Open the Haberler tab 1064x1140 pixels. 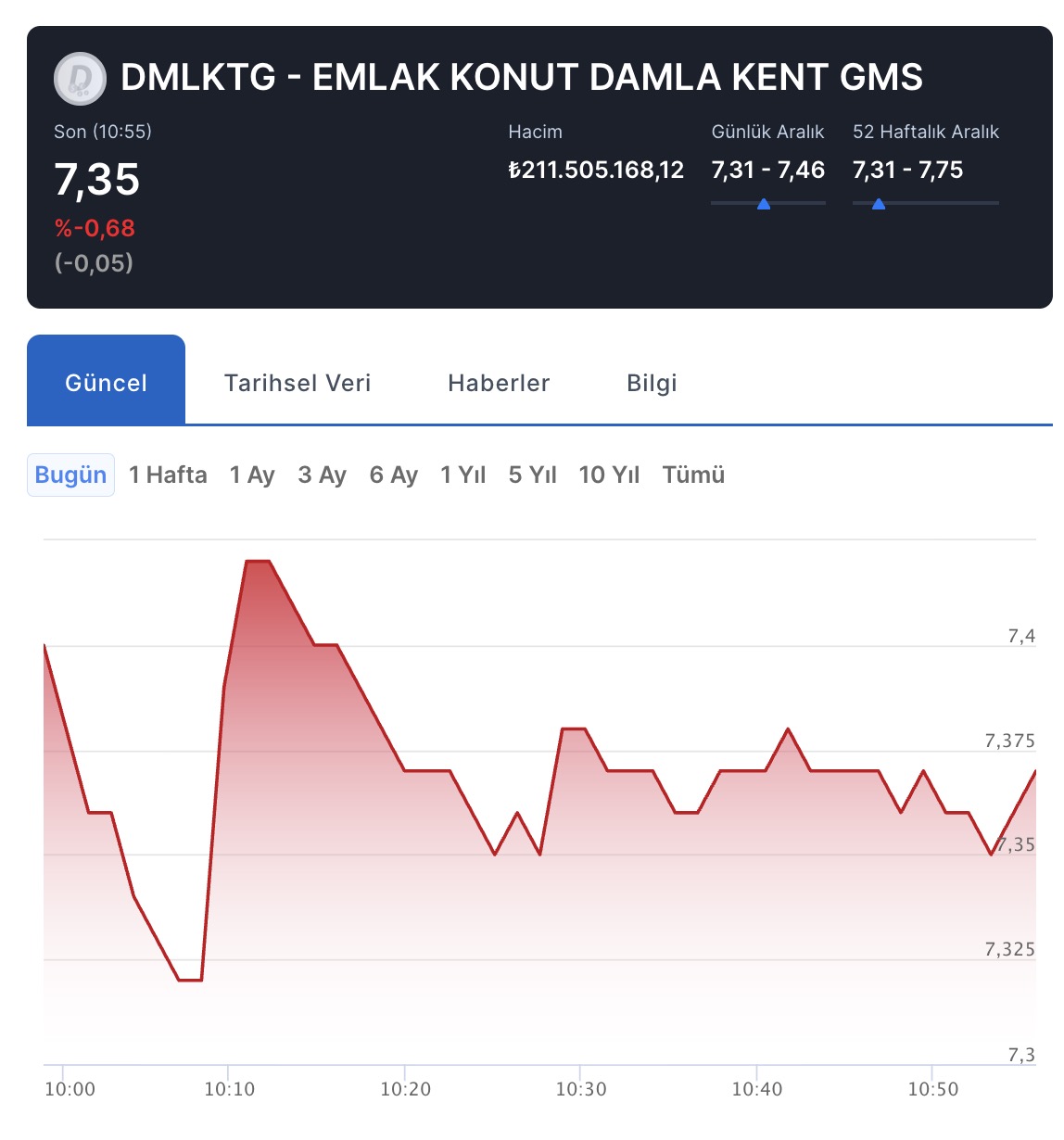pos(499,382)
